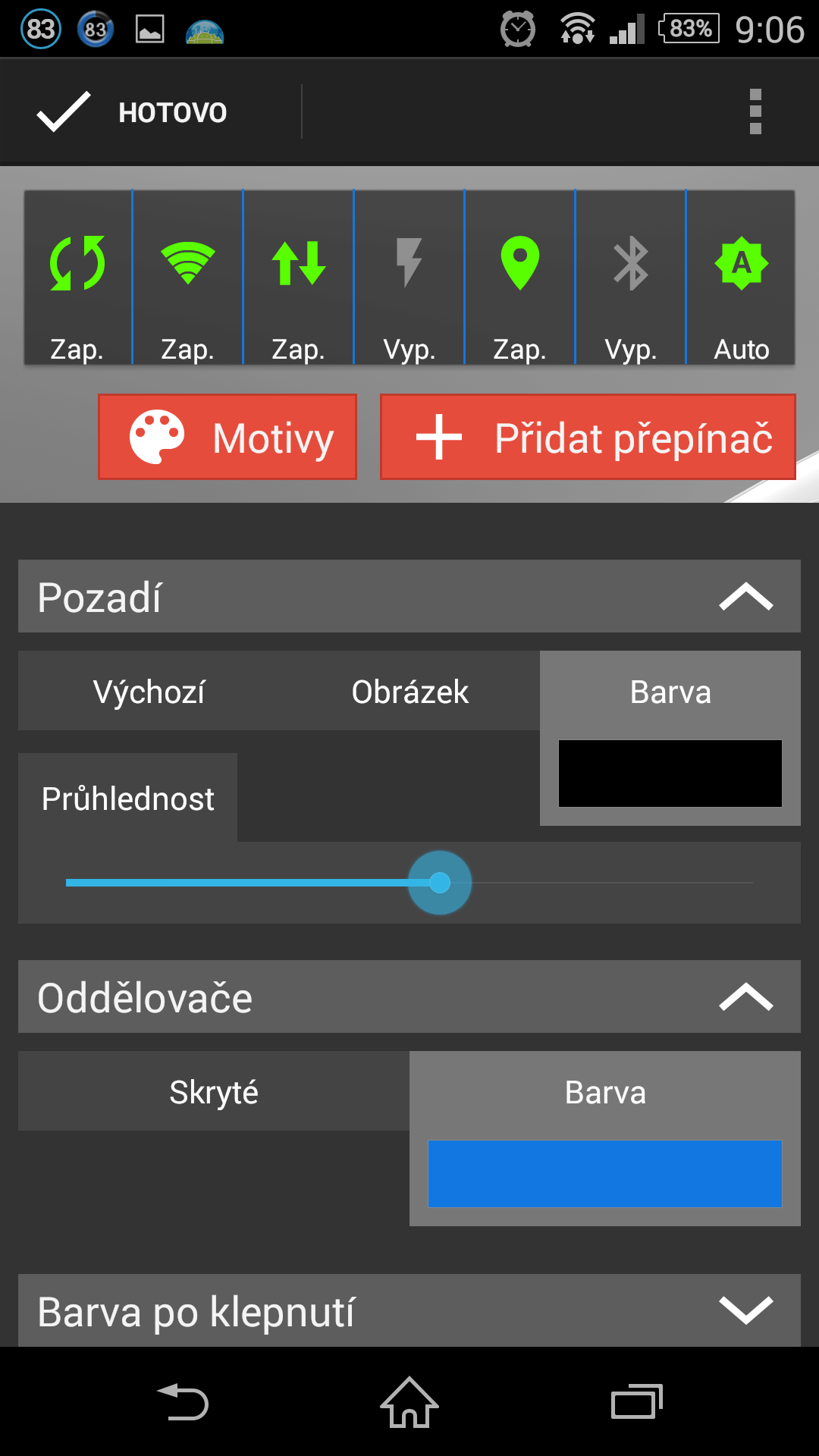The width and height of the screenshot is (819, 1456).
Task: Tap the mobile data arrows toggle
Action: 299,278
